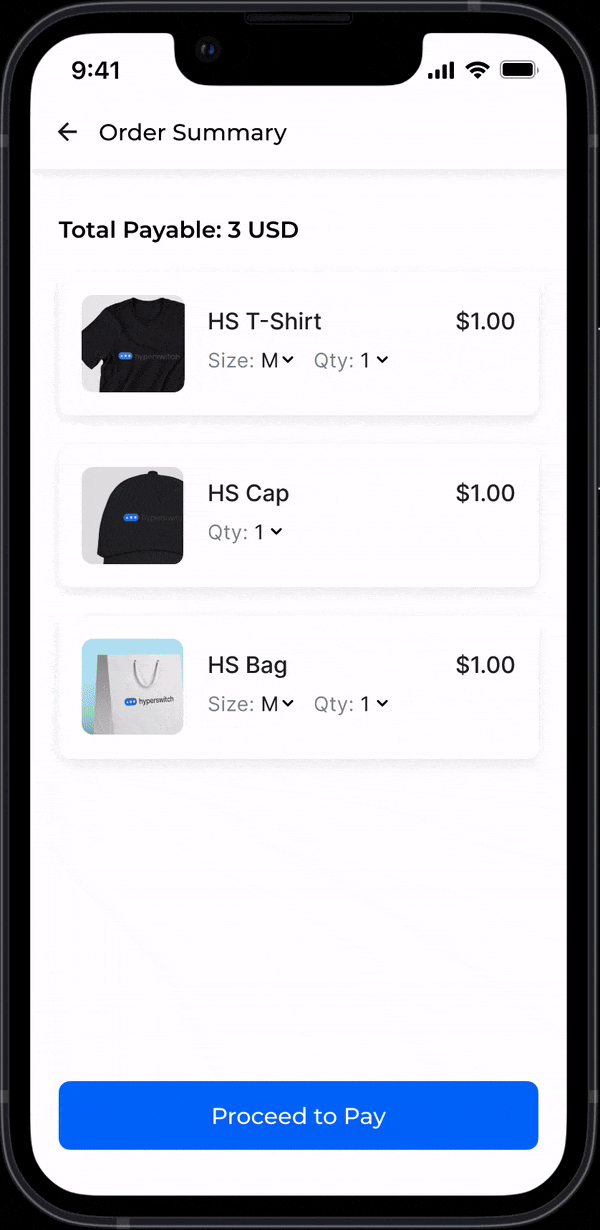Change quantity of HS T-Shirt
This screenshot has height=1230, width=600.
coord(374,360)
